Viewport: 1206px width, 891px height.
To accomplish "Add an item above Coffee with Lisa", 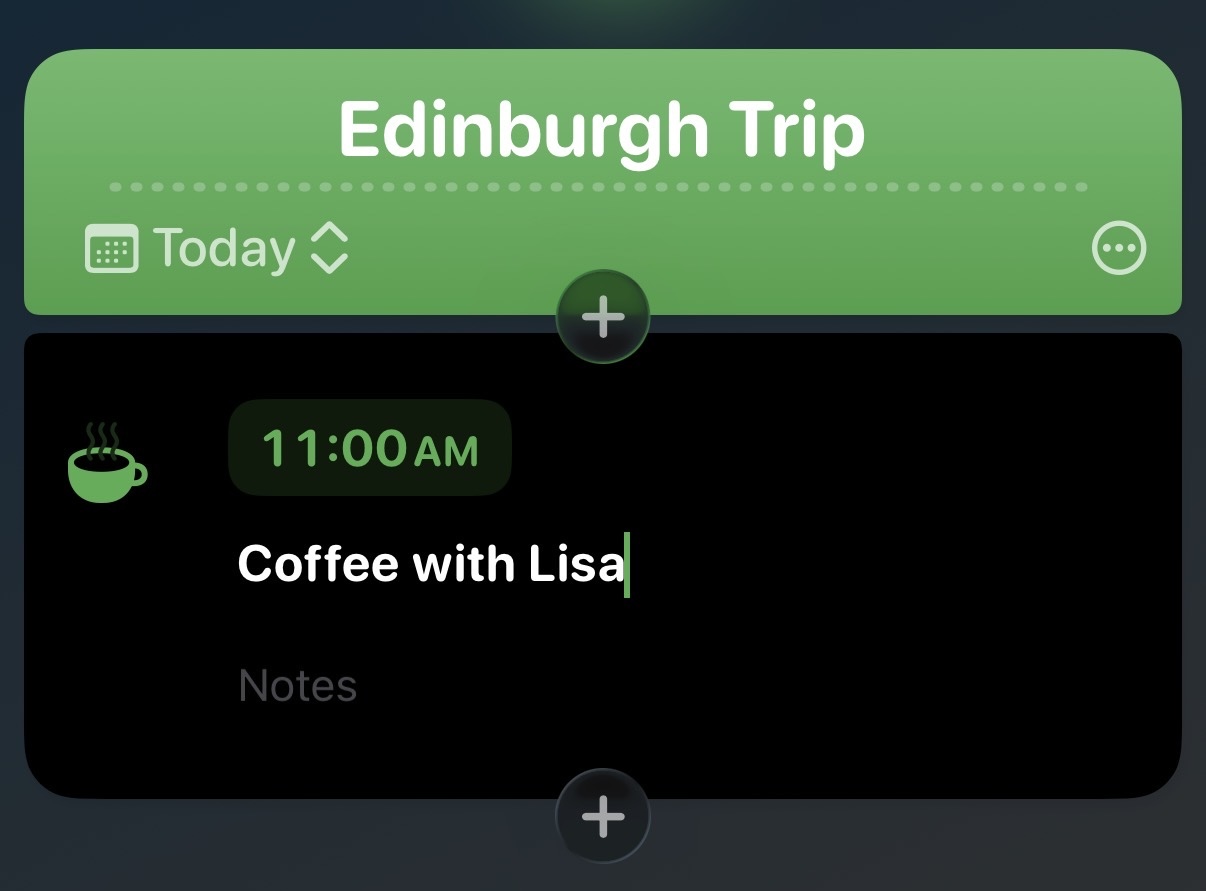I will pyautogui.click(x=603, y=318).
